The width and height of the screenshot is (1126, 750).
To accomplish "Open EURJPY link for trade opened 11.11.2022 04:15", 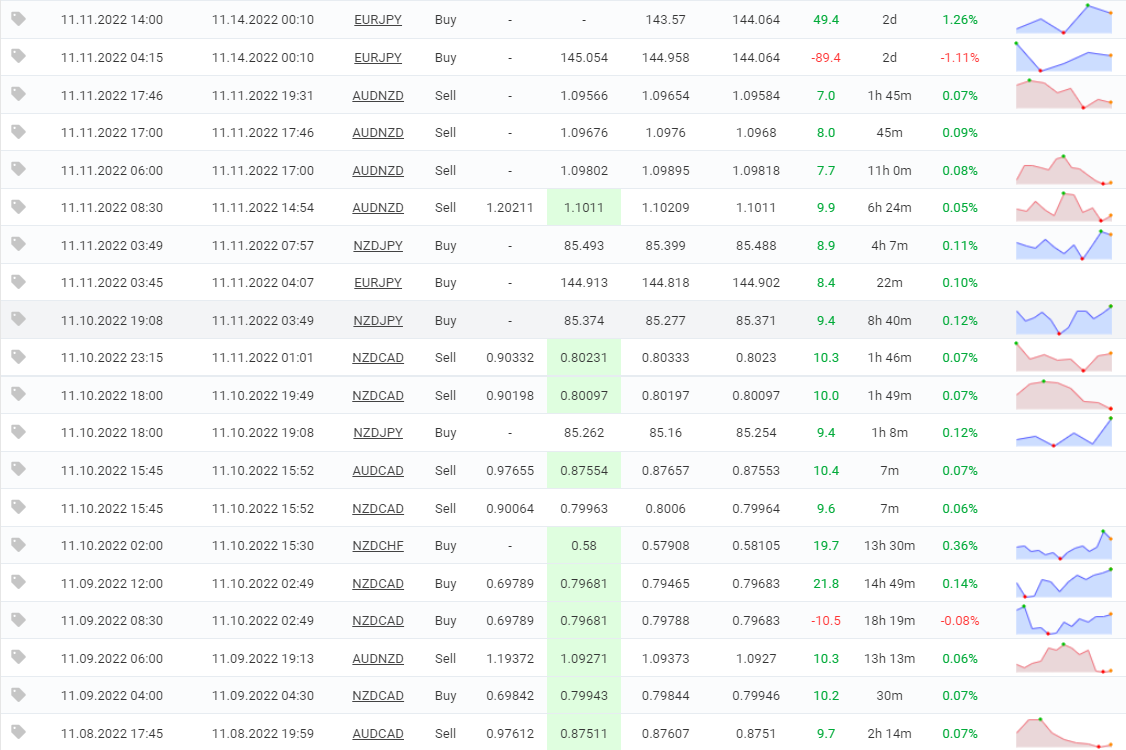I will tap(378, 58).
